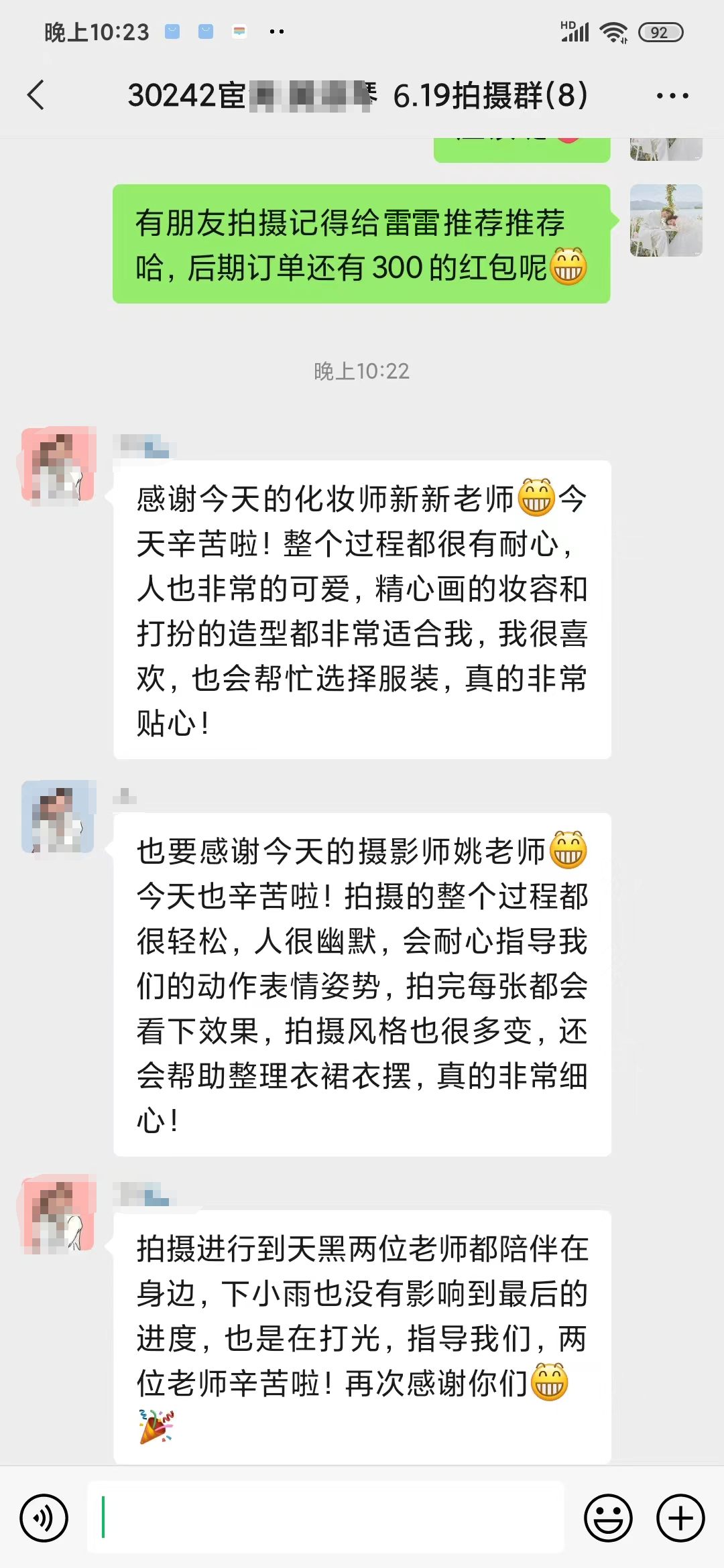Viewport: 724px width, 1568px height.
Task: Open the group chat options menu
Action: [x=672, y=96]
